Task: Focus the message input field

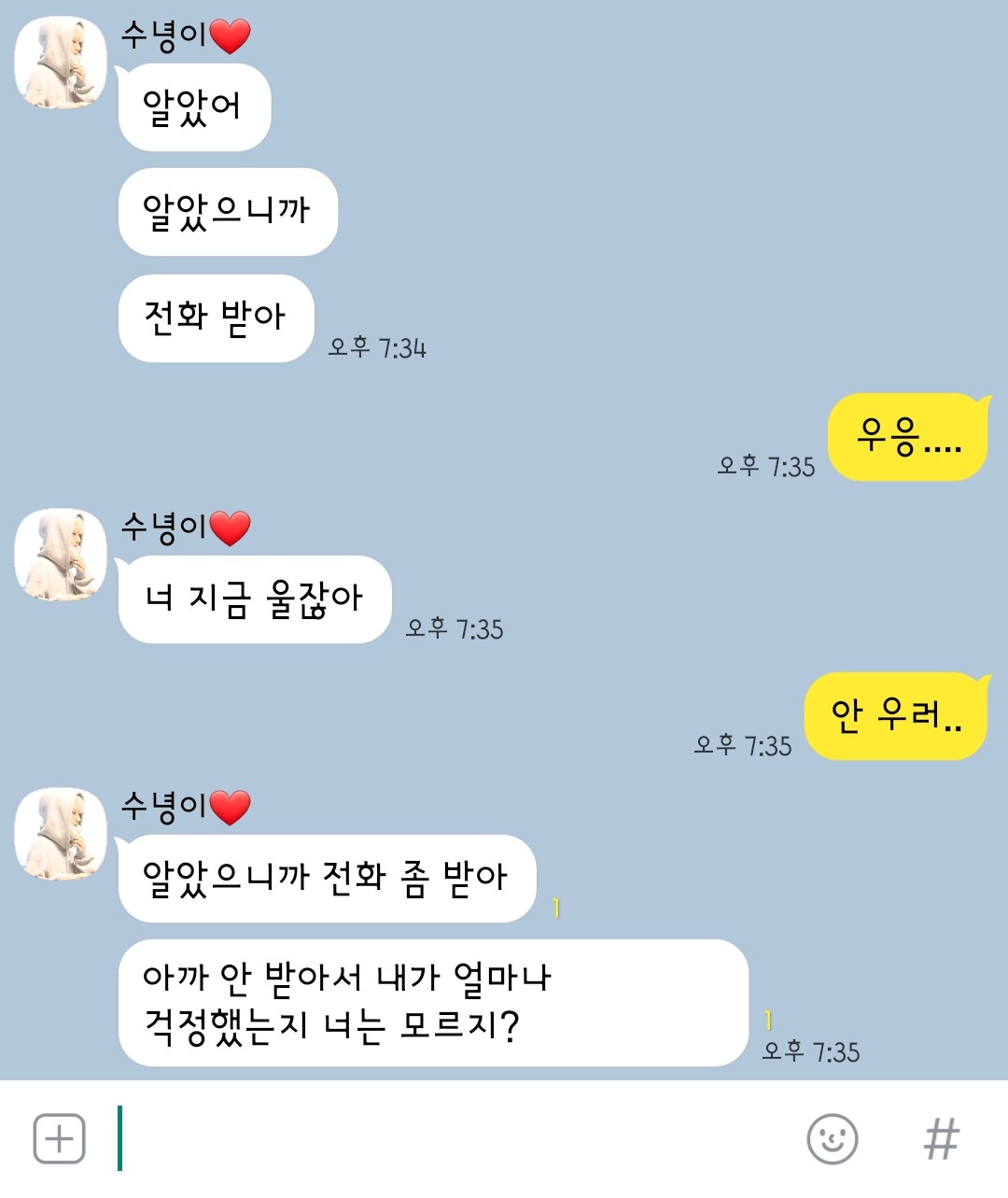Action: pos(448,1139)
